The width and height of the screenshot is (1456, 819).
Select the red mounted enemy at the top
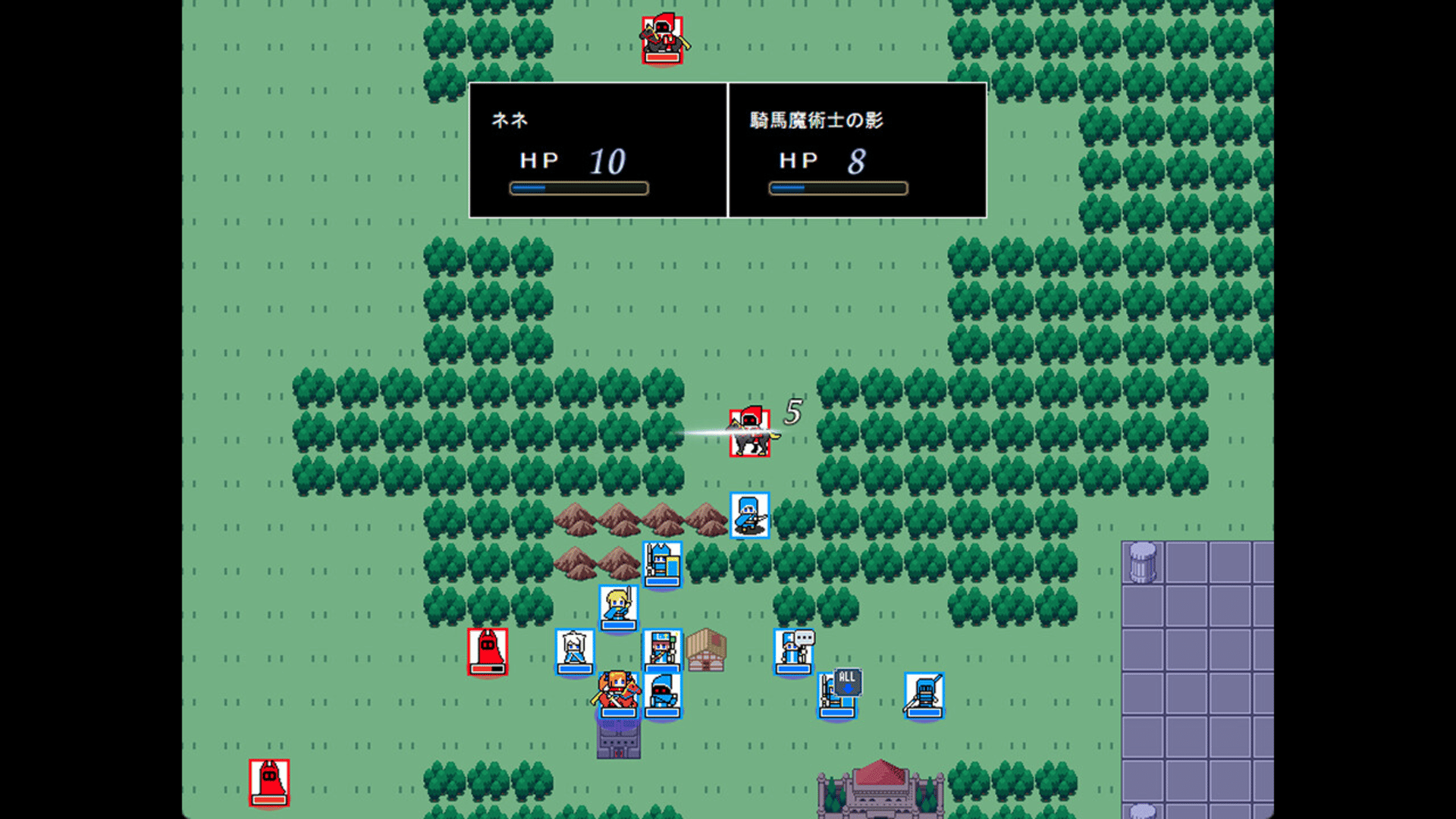tap(662, 39)
